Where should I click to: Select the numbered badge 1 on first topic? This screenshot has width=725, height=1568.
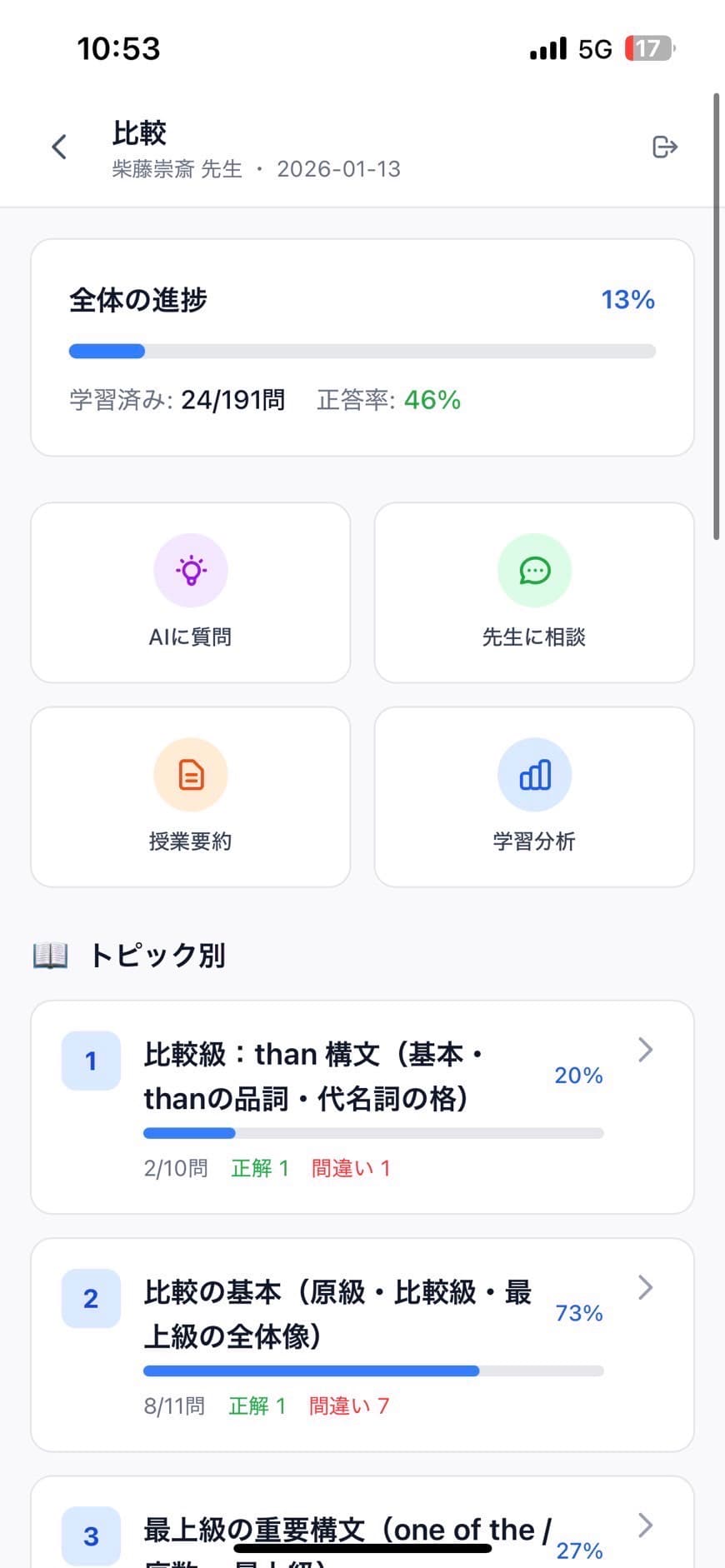click(90, 1060)
